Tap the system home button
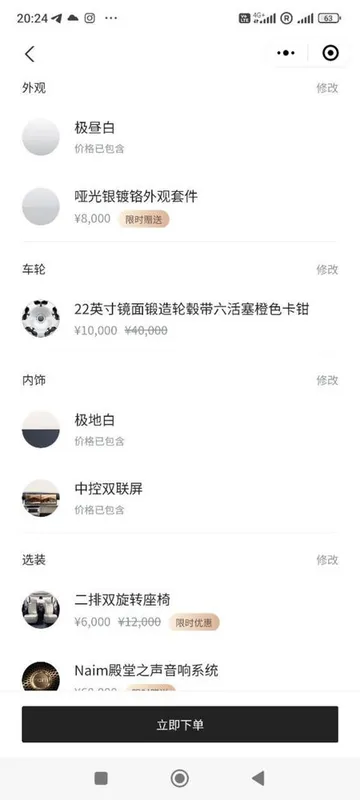 click(x=179, y=778)
